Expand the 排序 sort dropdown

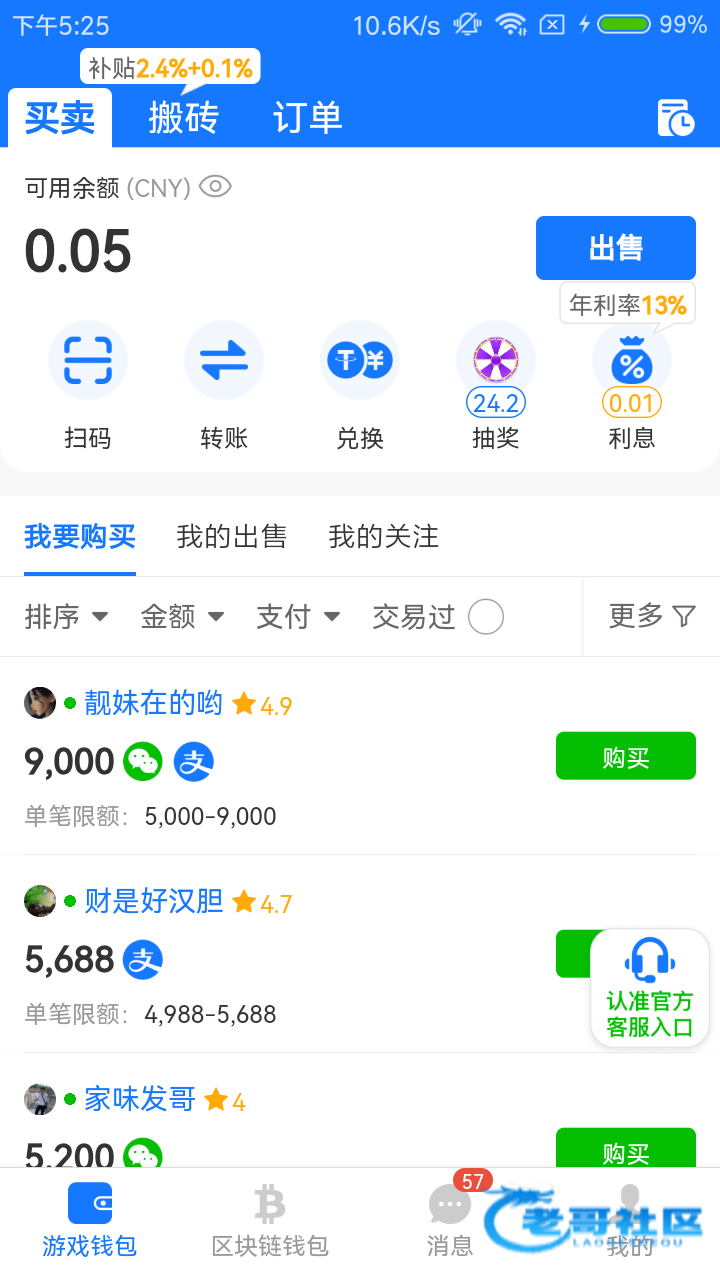tap(66, 617)
